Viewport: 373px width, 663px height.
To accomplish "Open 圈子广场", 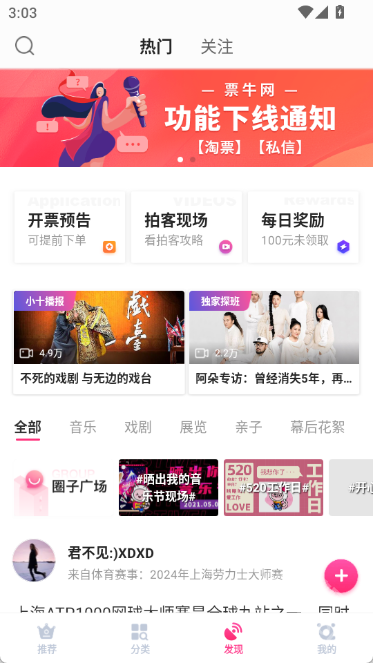I will click(61, 488).
